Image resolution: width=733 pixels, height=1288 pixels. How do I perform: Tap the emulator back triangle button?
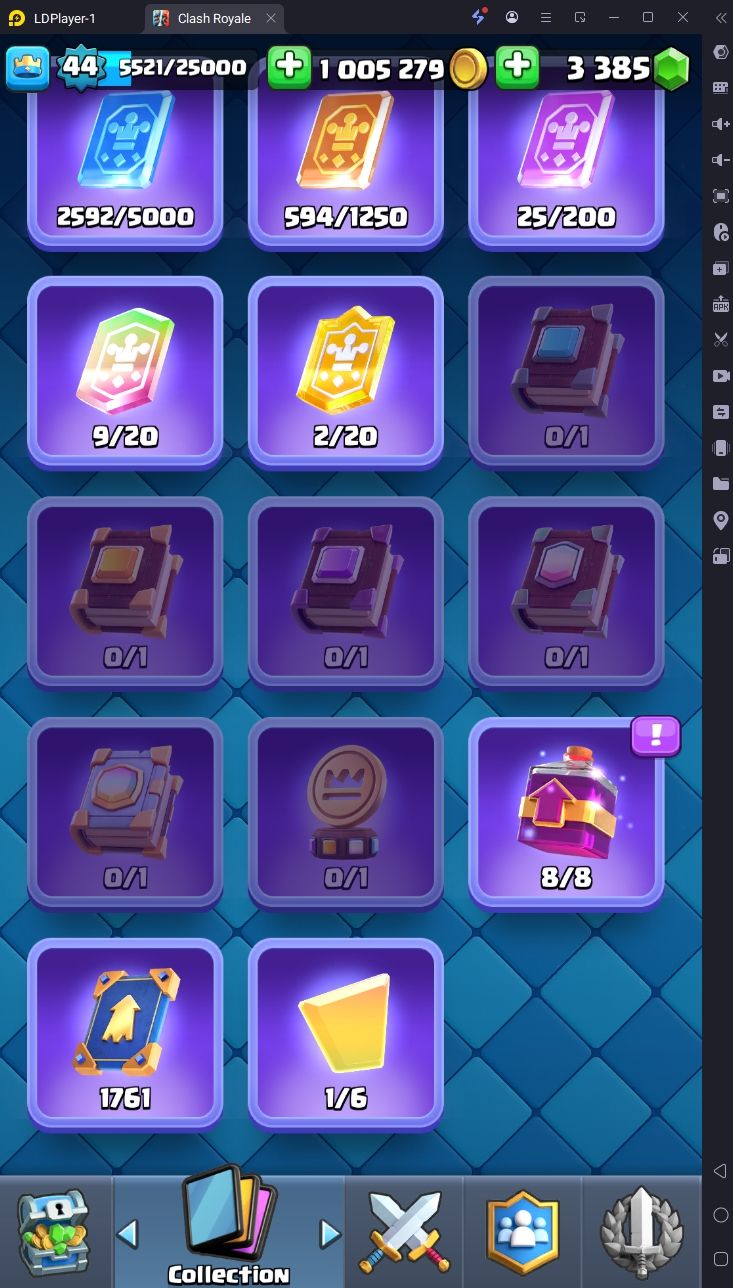pyautogui.click(x=720, y=1171)
